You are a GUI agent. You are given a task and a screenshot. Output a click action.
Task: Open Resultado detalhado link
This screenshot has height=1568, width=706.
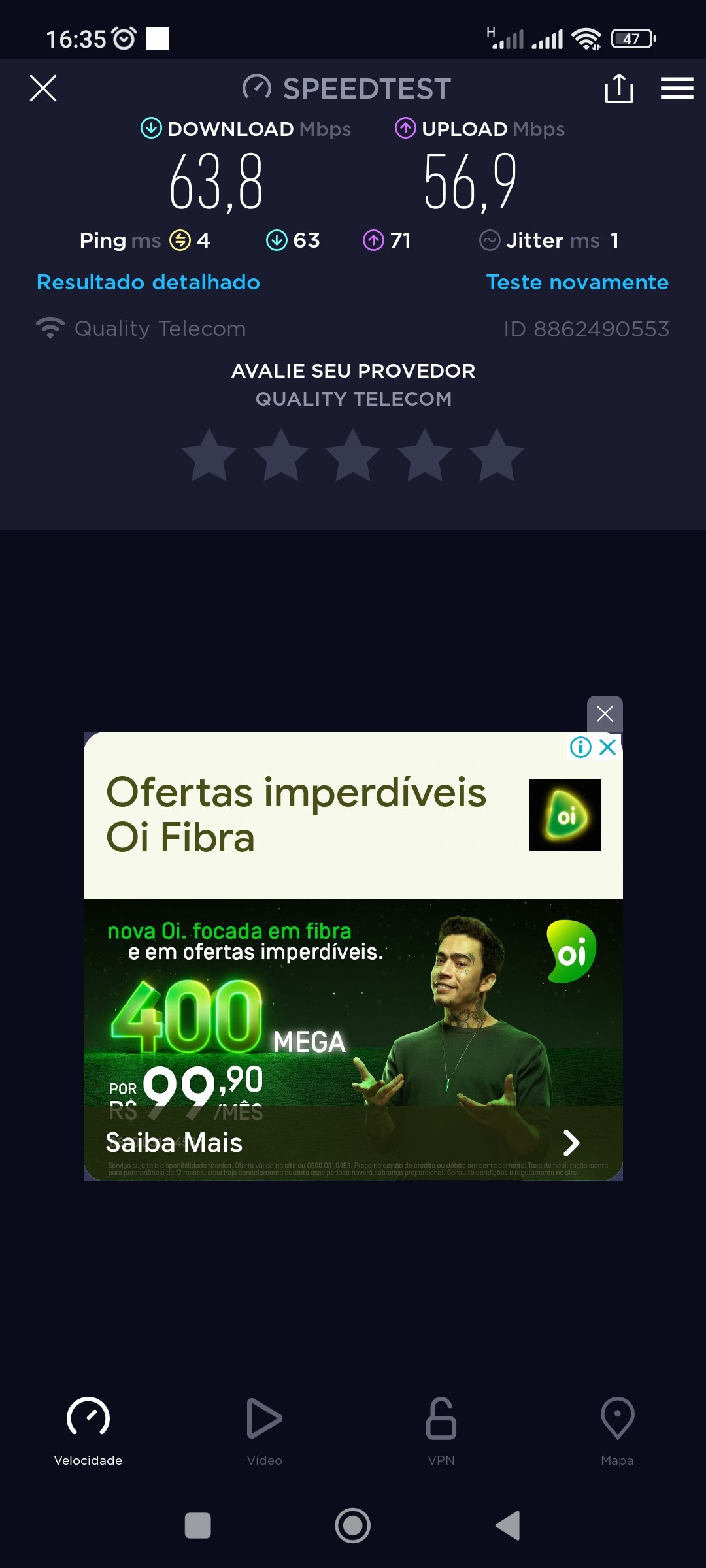click(x=148, y=282)
